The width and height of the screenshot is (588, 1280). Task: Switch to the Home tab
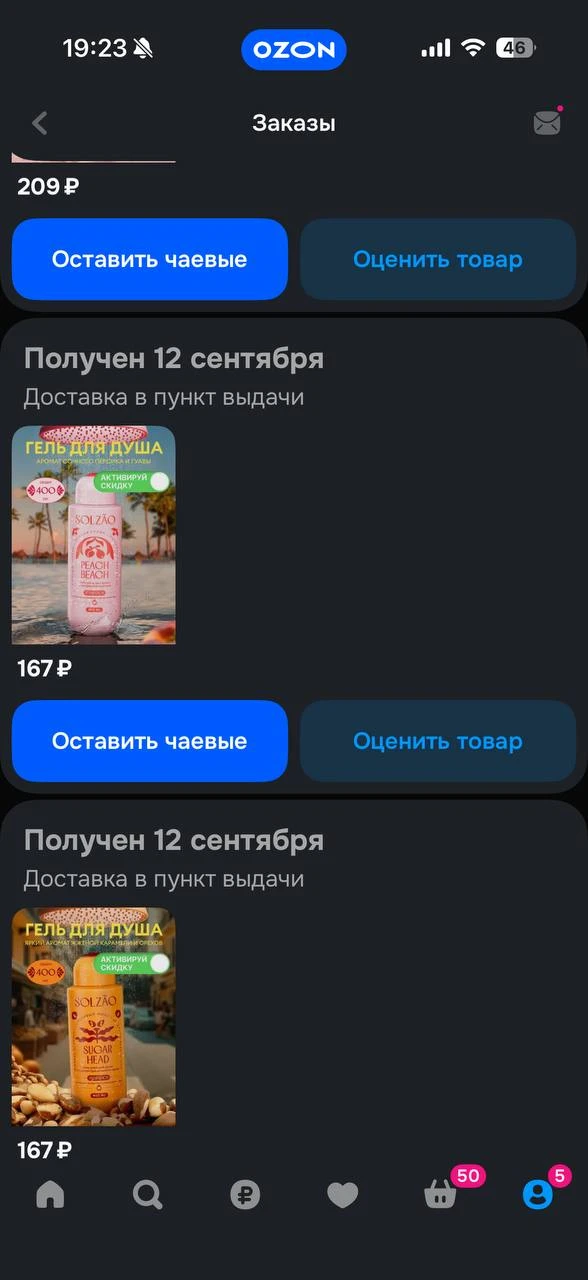point(50,1194)
